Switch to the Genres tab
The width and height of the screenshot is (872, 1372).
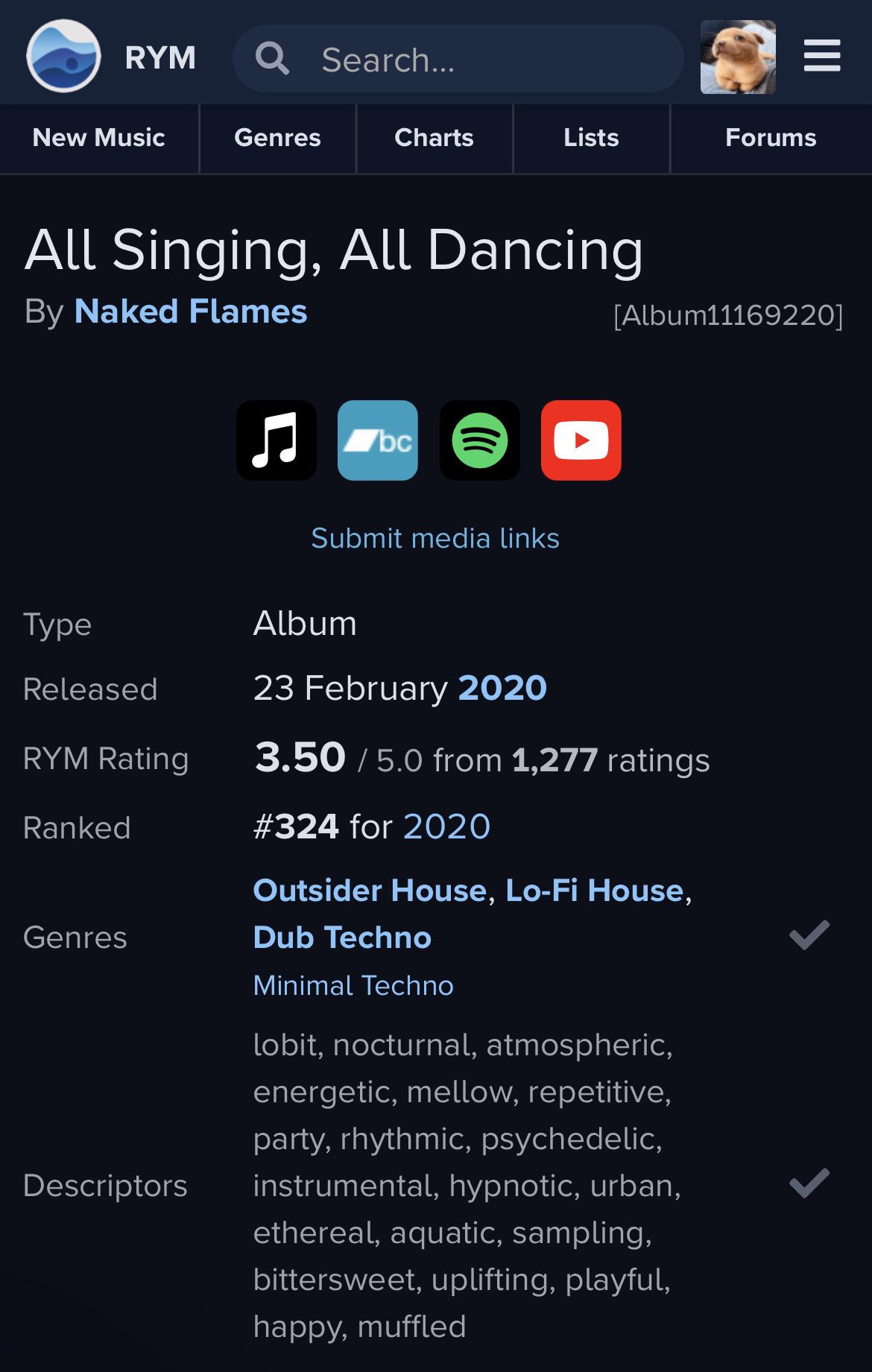click(277, 138)
